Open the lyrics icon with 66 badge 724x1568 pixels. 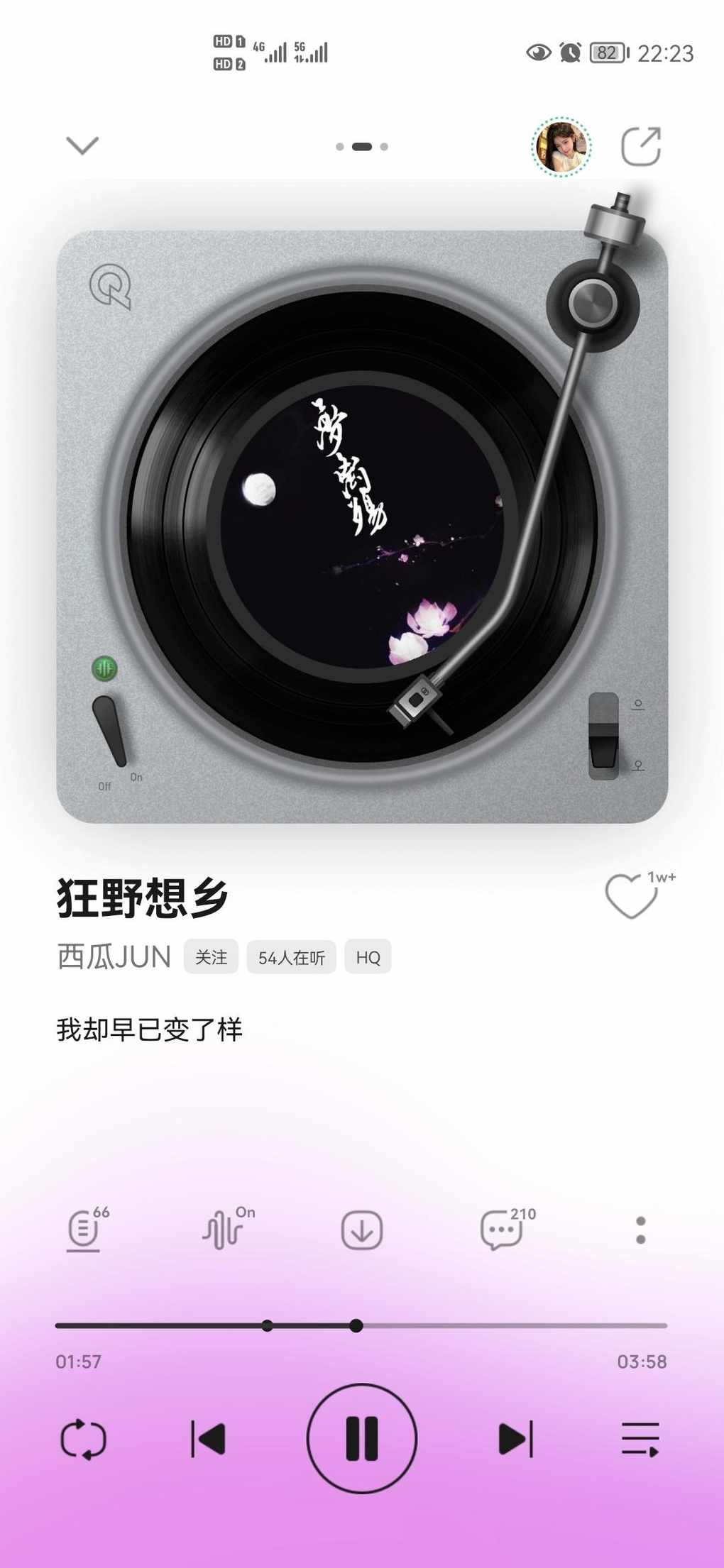point(84,1230)
